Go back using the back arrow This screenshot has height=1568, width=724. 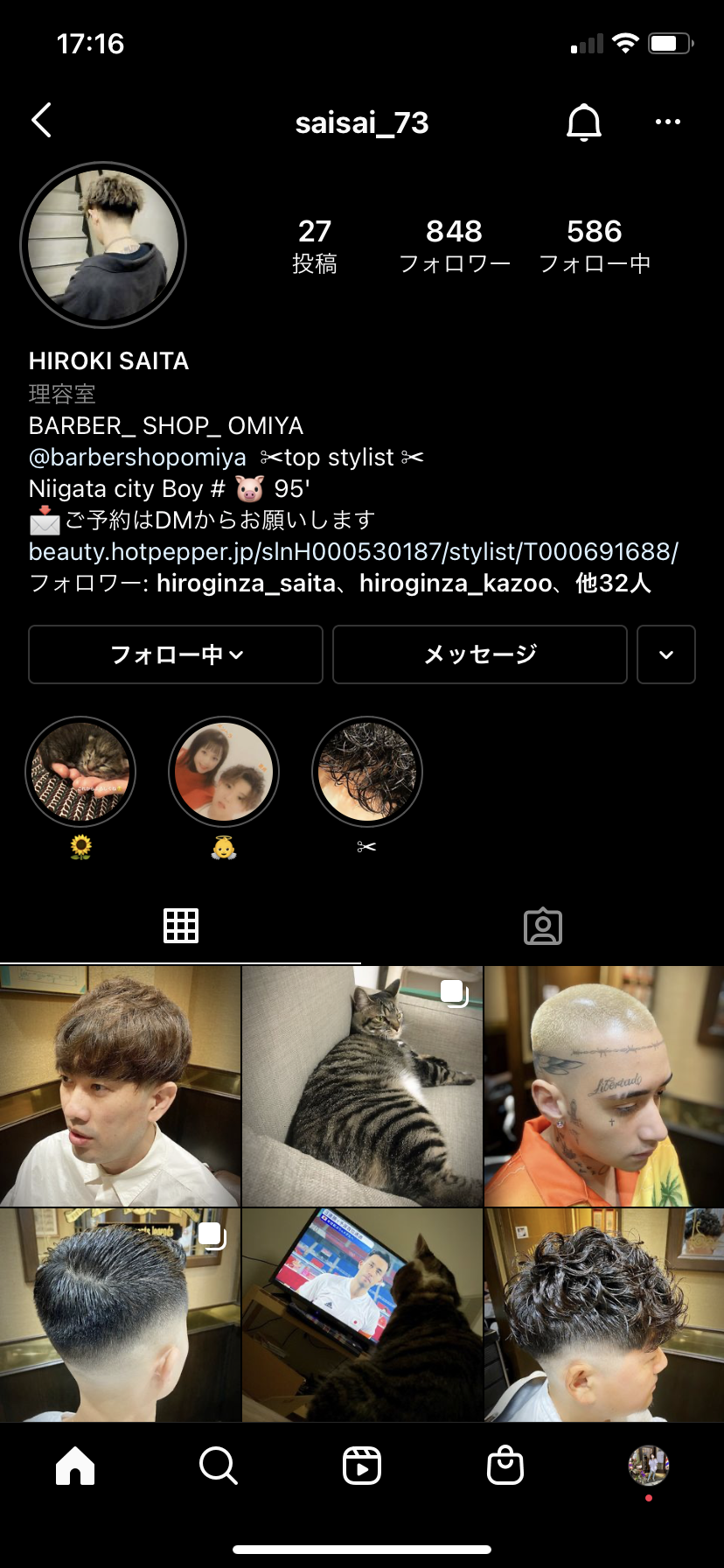(x=42, y=121)
